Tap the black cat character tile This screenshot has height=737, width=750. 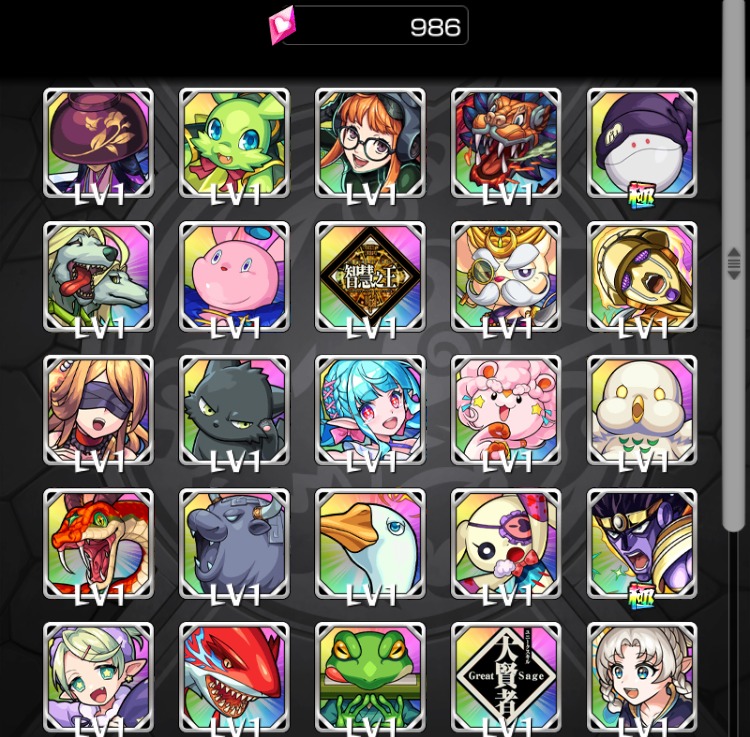click(x=234, y=410)
